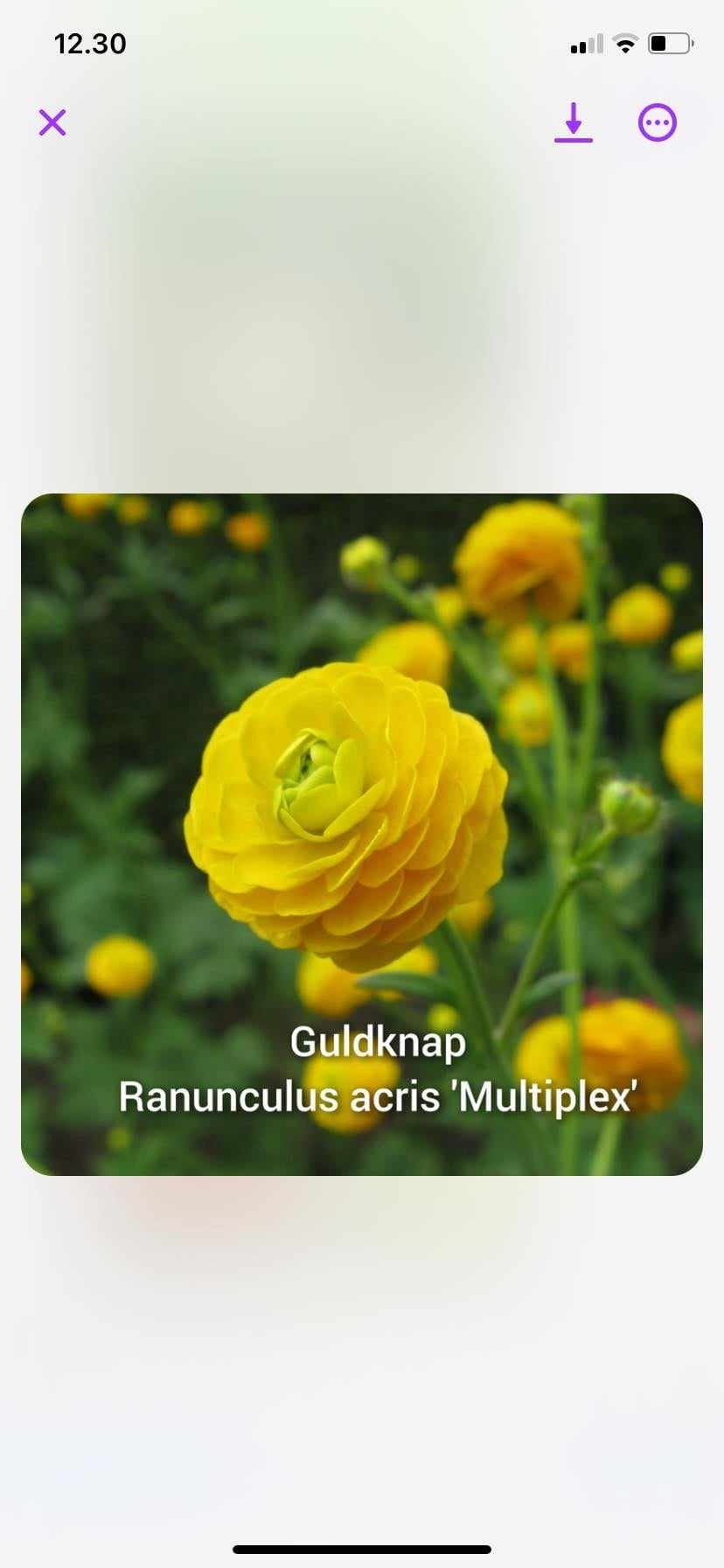Tap the cellular signal strength icon
The height and width of the screenshot is (1568, 724).
pos(585,42)
